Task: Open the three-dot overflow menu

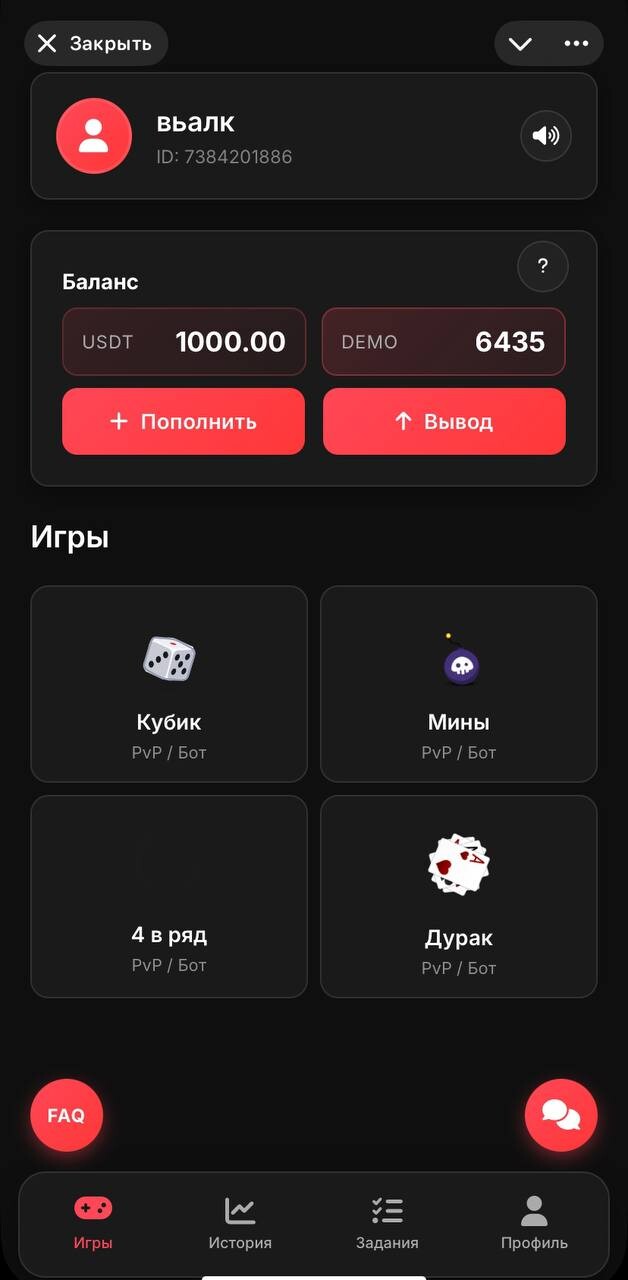Action: click(576, 43)
